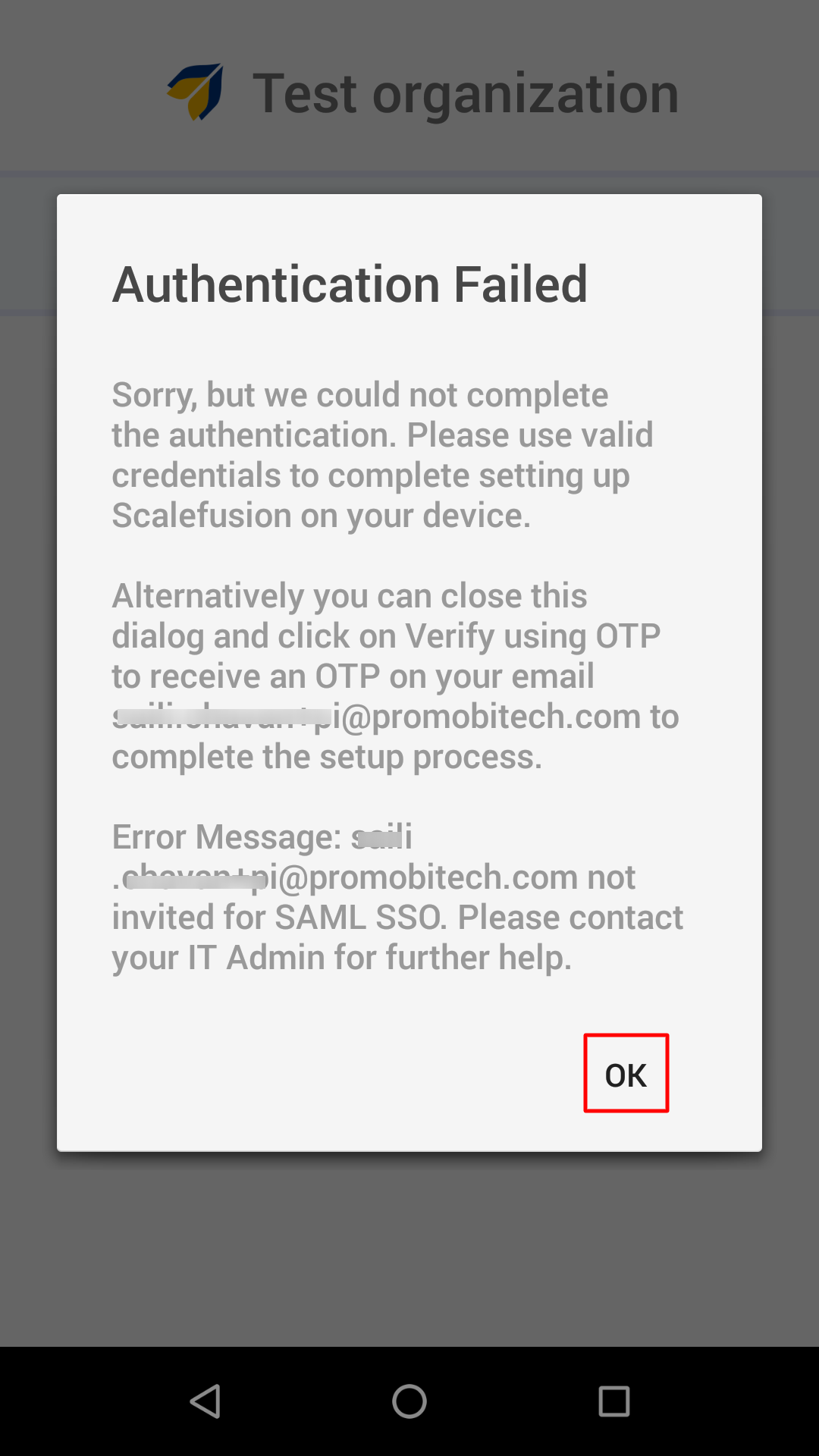Go to the device home screen
Viewport: 819px width, 1456px height.
409,1401
